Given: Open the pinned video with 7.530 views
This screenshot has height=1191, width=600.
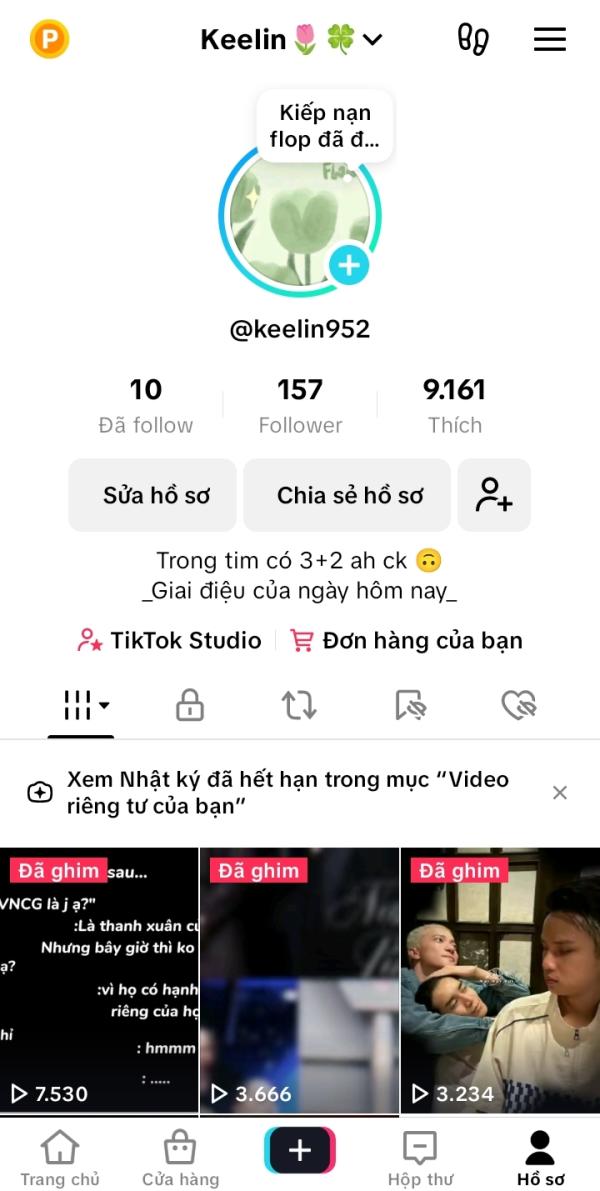Looking at the screenshot, I should (x=99, y=980).
